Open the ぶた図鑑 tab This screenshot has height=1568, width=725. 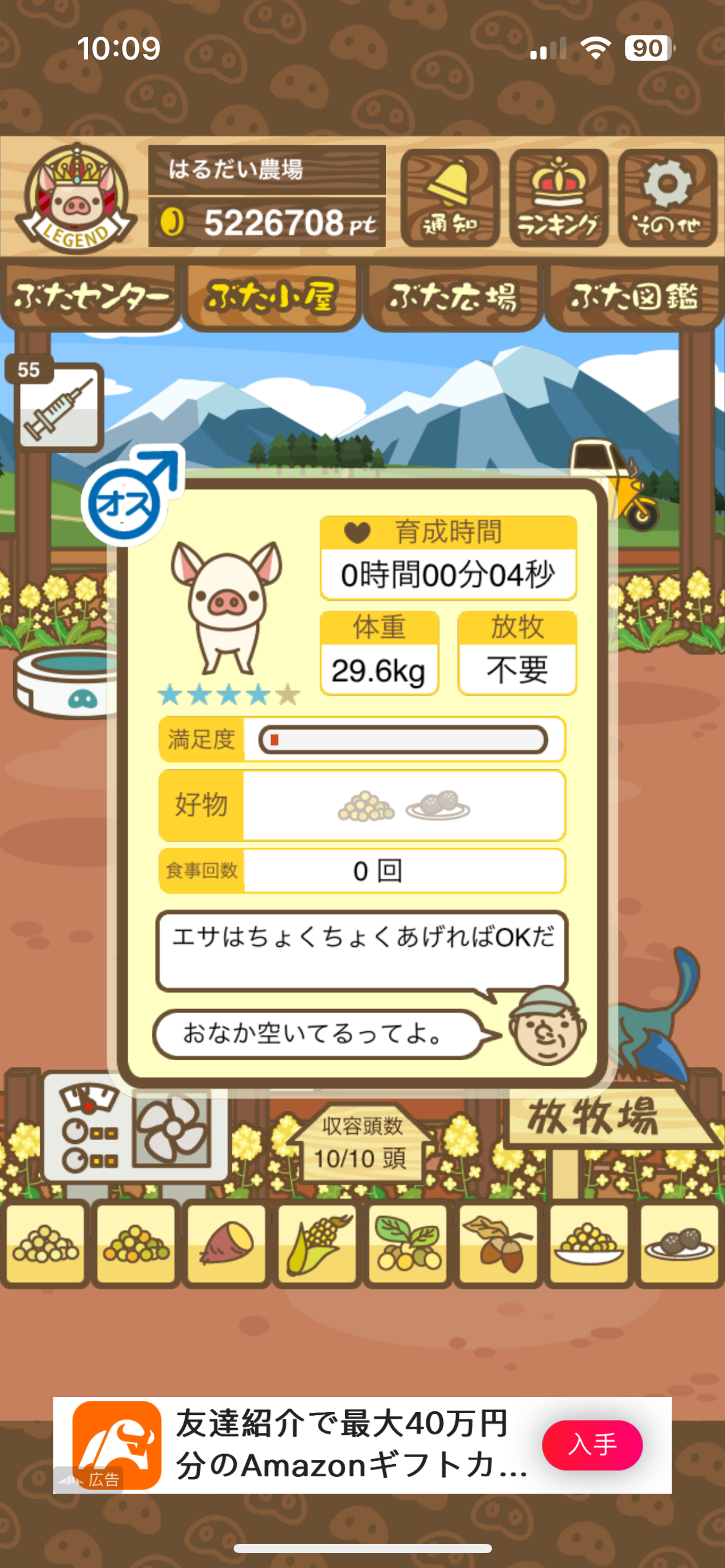coord(634,297)
